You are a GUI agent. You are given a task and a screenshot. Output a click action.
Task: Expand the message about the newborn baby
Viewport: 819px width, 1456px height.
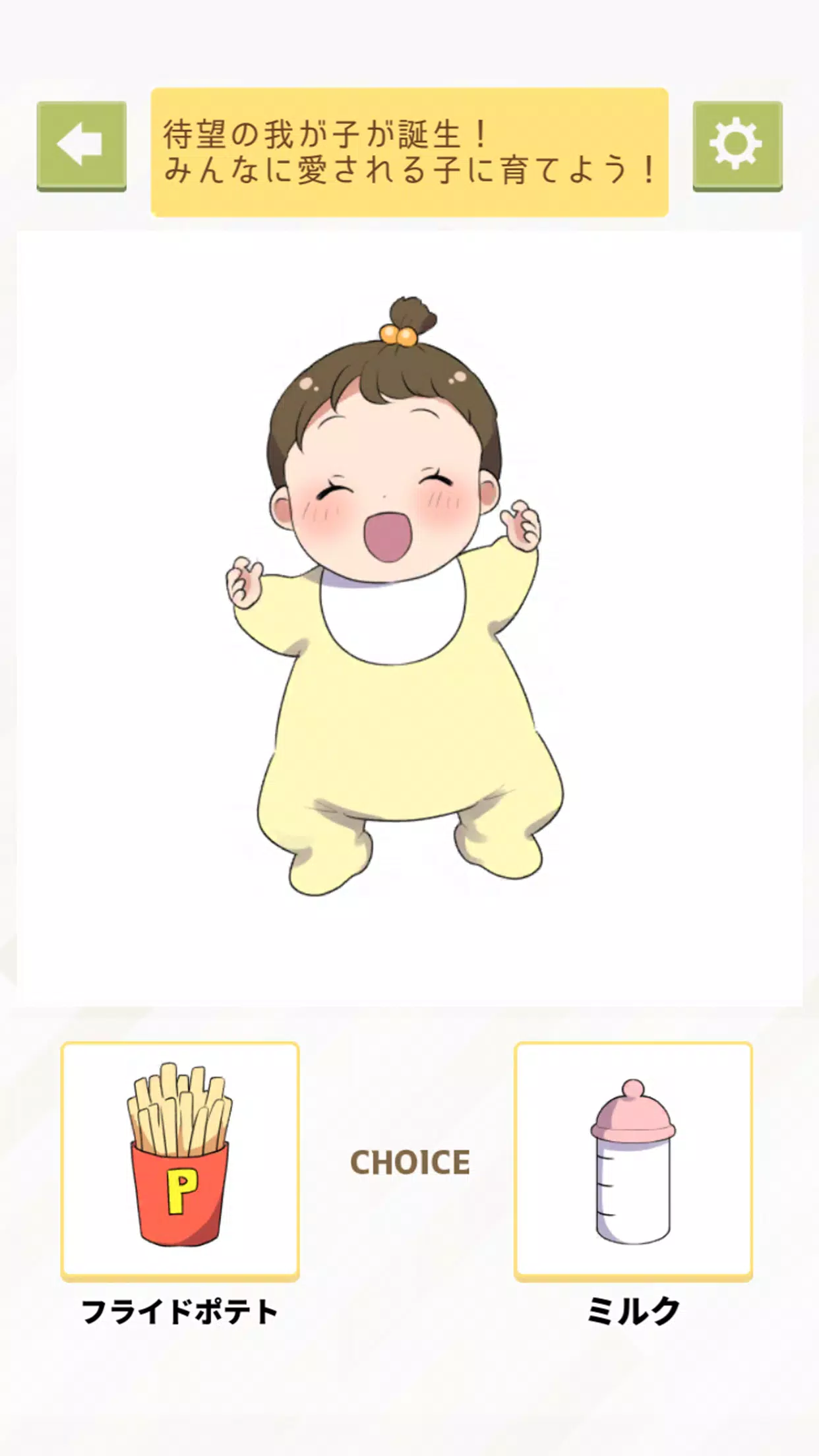(x=408, y=150)
